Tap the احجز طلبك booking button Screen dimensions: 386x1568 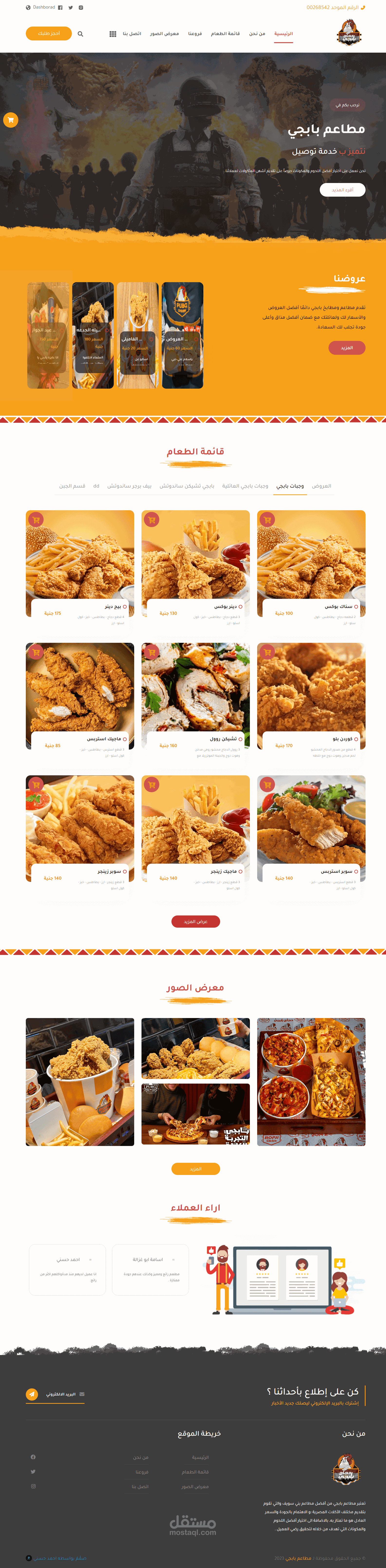point(49,33)
